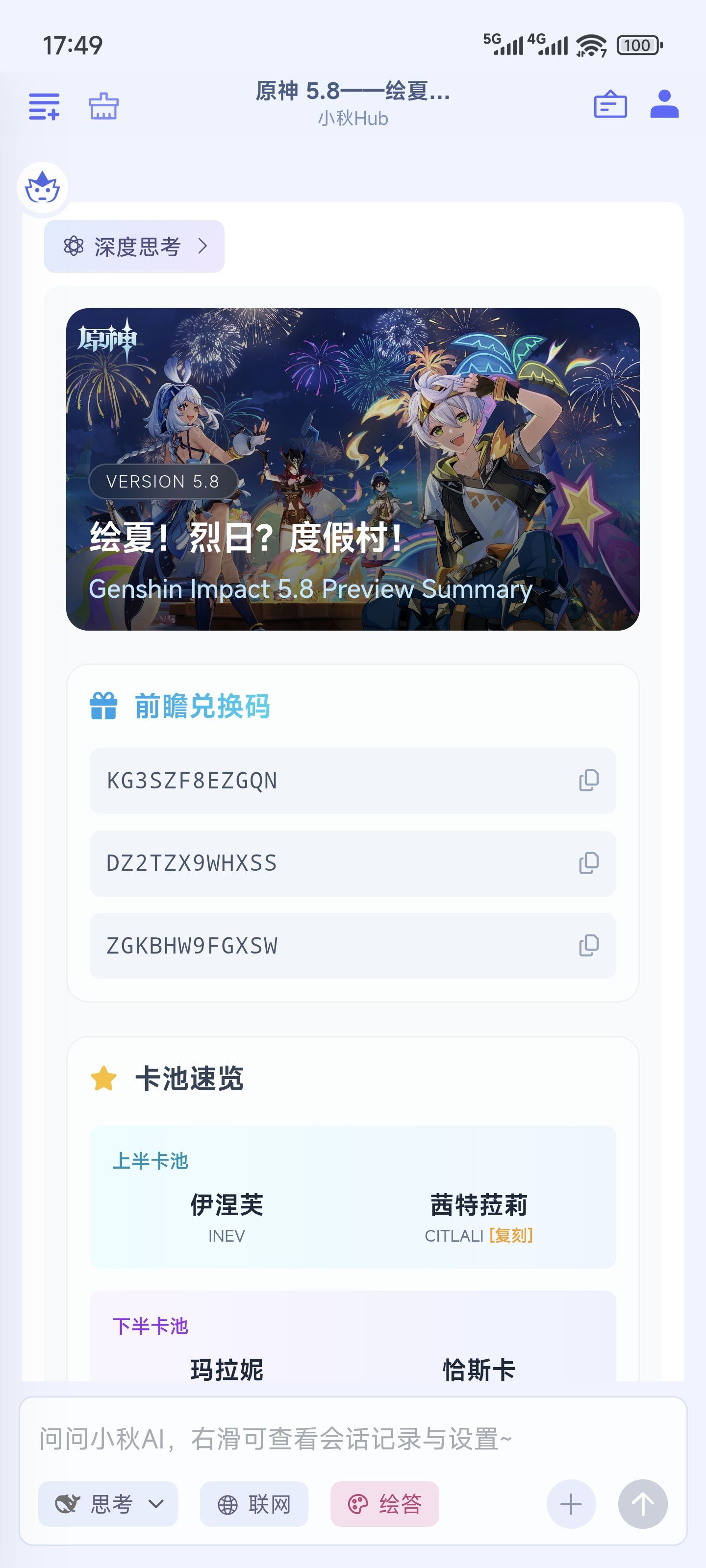
Task: Expand the 深度思考 section
Action: point(134,246)
